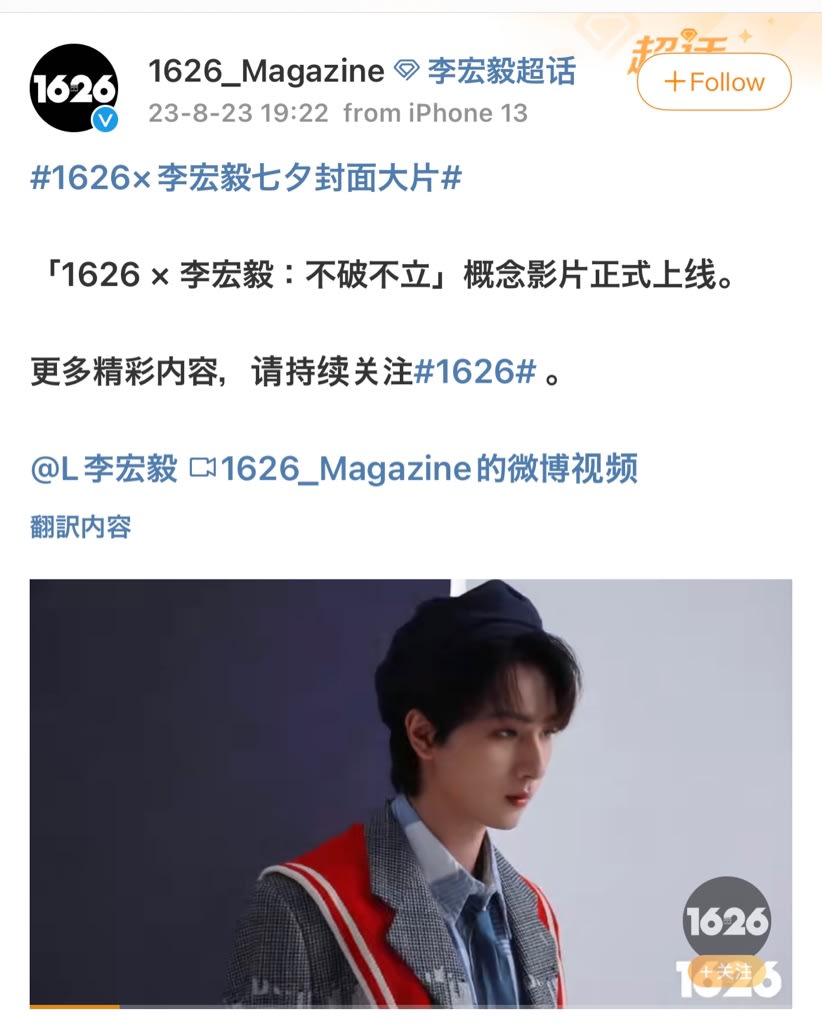This screenshot has height=1024, width=822.
Task: Tap 翻訳内容 to translate the post
Action: (80, 527)
